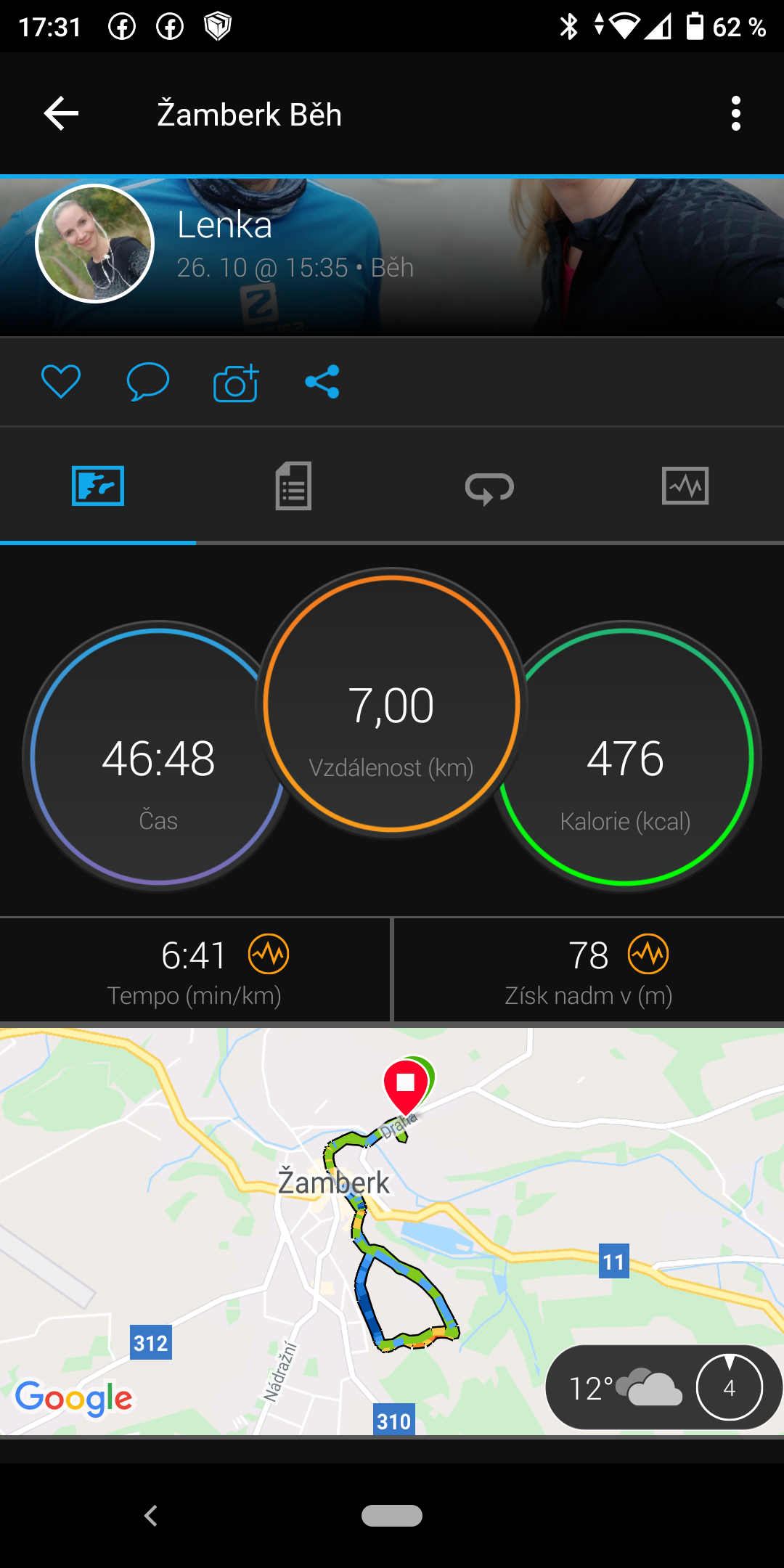Share this run activity
Screen dimensions: 784x1568
(322, 382)
